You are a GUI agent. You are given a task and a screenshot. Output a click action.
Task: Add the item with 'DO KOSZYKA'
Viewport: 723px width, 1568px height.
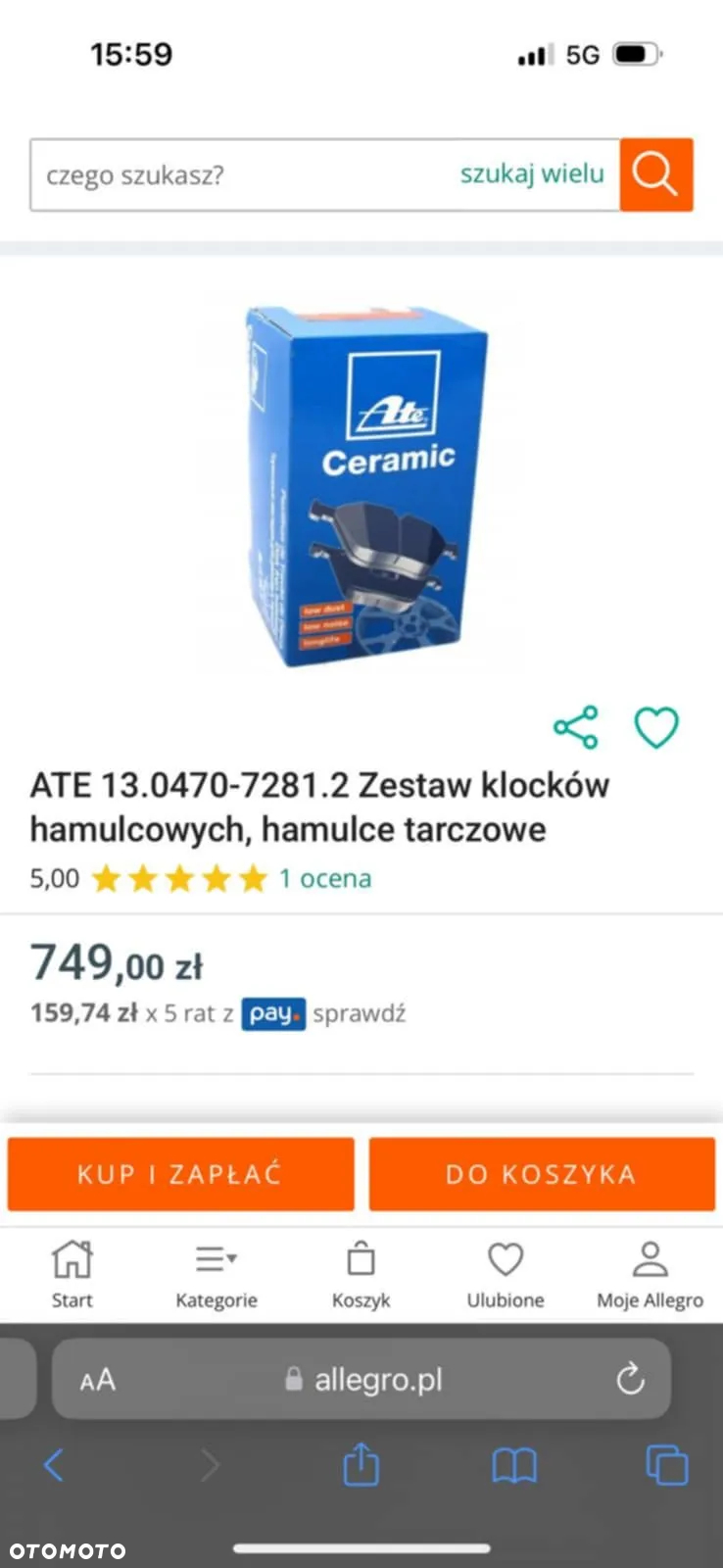click(x=541, y=1174)
